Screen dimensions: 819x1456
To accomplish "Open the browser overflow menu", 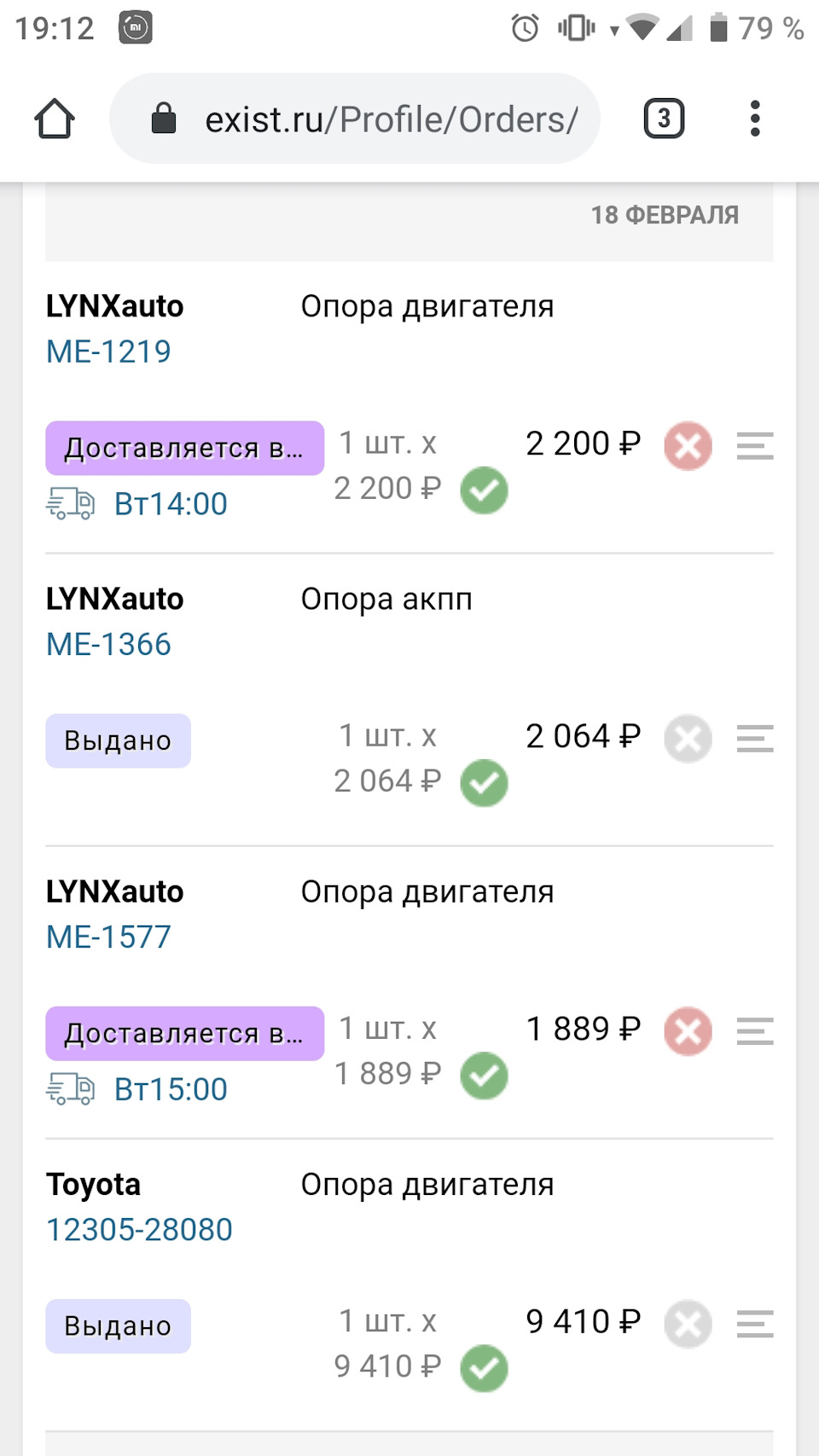I will (754, 118).
